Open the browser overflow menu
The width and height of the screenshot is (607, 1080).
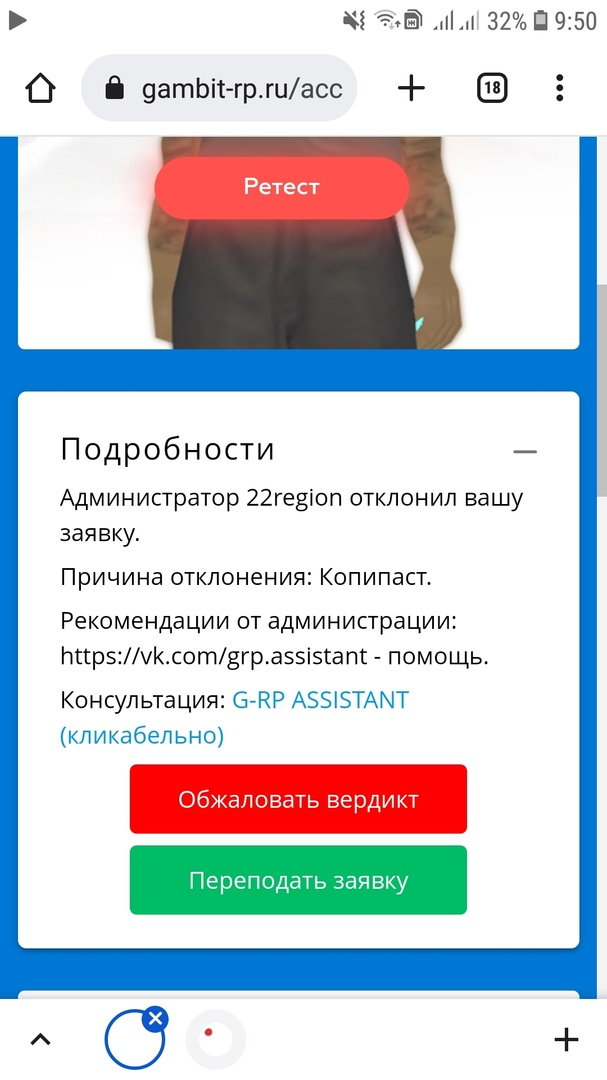(x=560, y=89)
